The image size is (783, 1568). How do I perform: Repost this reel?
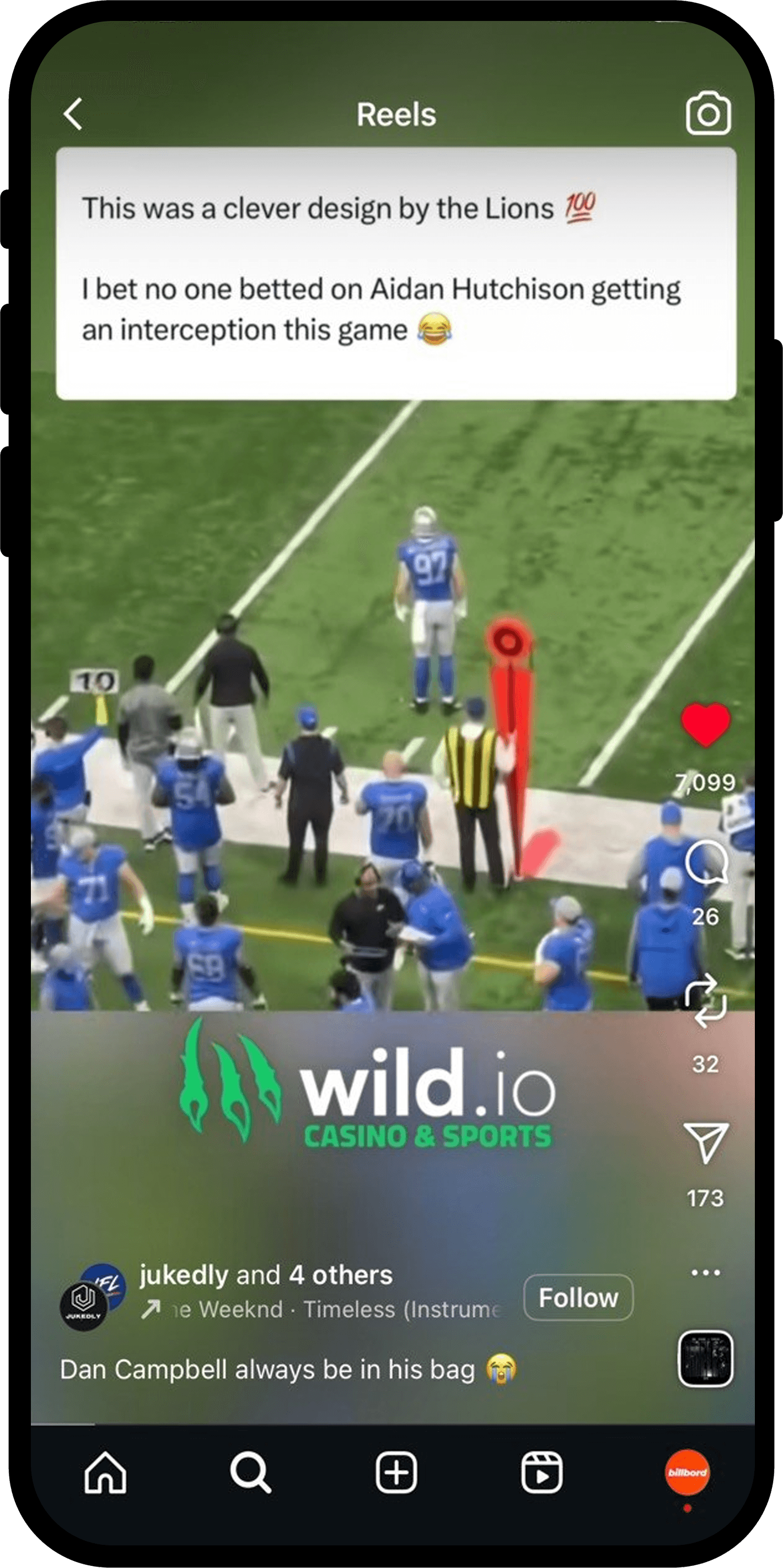click(x=705, y=1001)
